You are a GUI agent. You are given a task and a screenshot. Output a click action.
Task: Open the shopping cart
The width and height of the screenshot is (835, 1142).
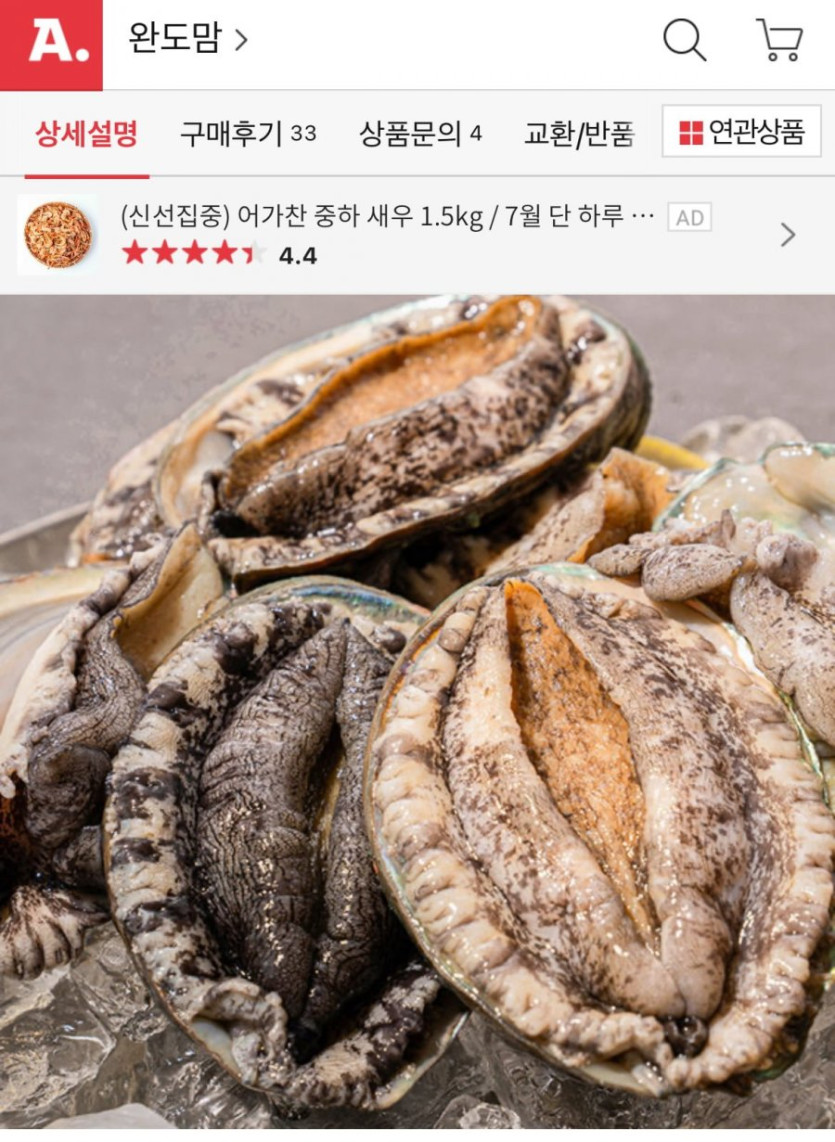(779, 41)
